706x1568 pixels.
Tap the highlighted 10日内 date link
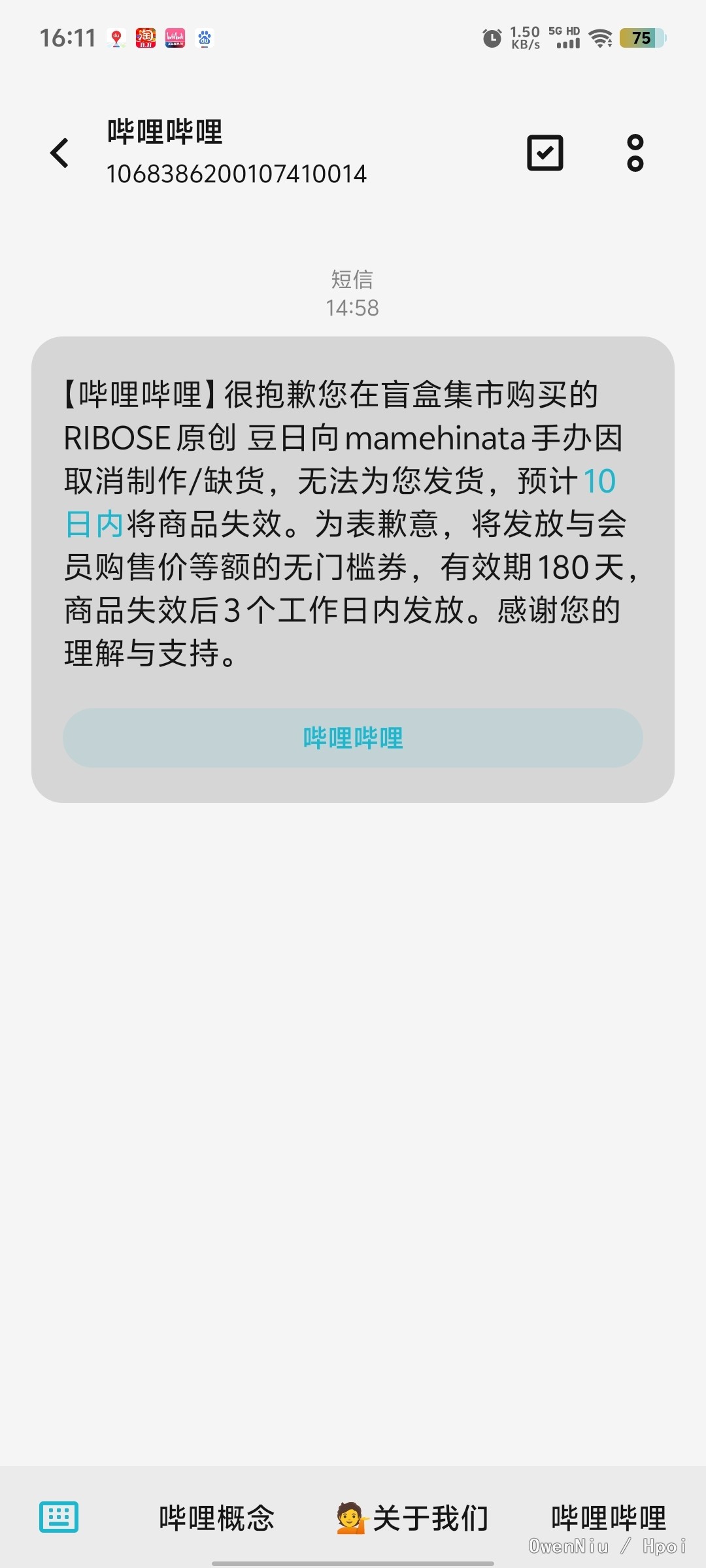[599, 482]
